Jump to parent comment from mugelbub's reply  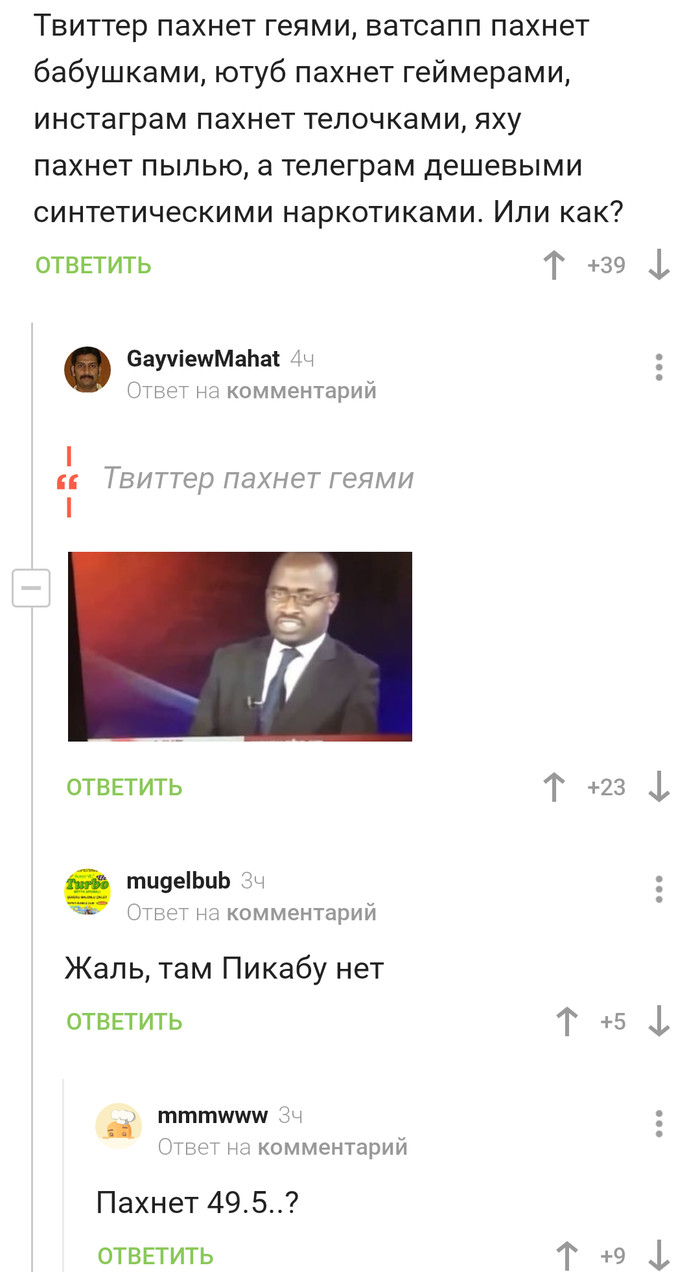coord(301,912)
